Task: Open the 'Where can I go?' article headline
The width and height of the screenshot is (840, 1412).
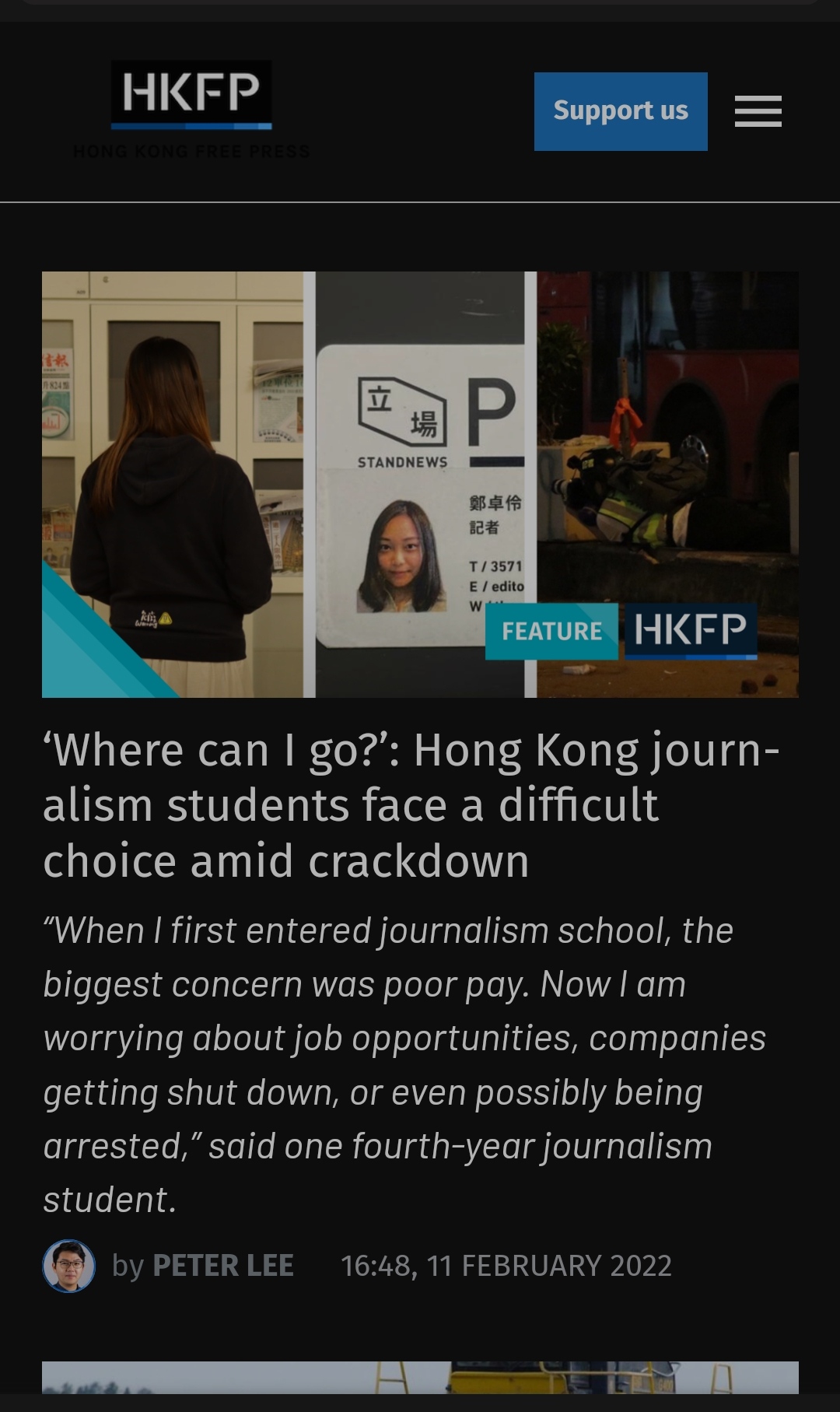Action: (x=411, y=805)
